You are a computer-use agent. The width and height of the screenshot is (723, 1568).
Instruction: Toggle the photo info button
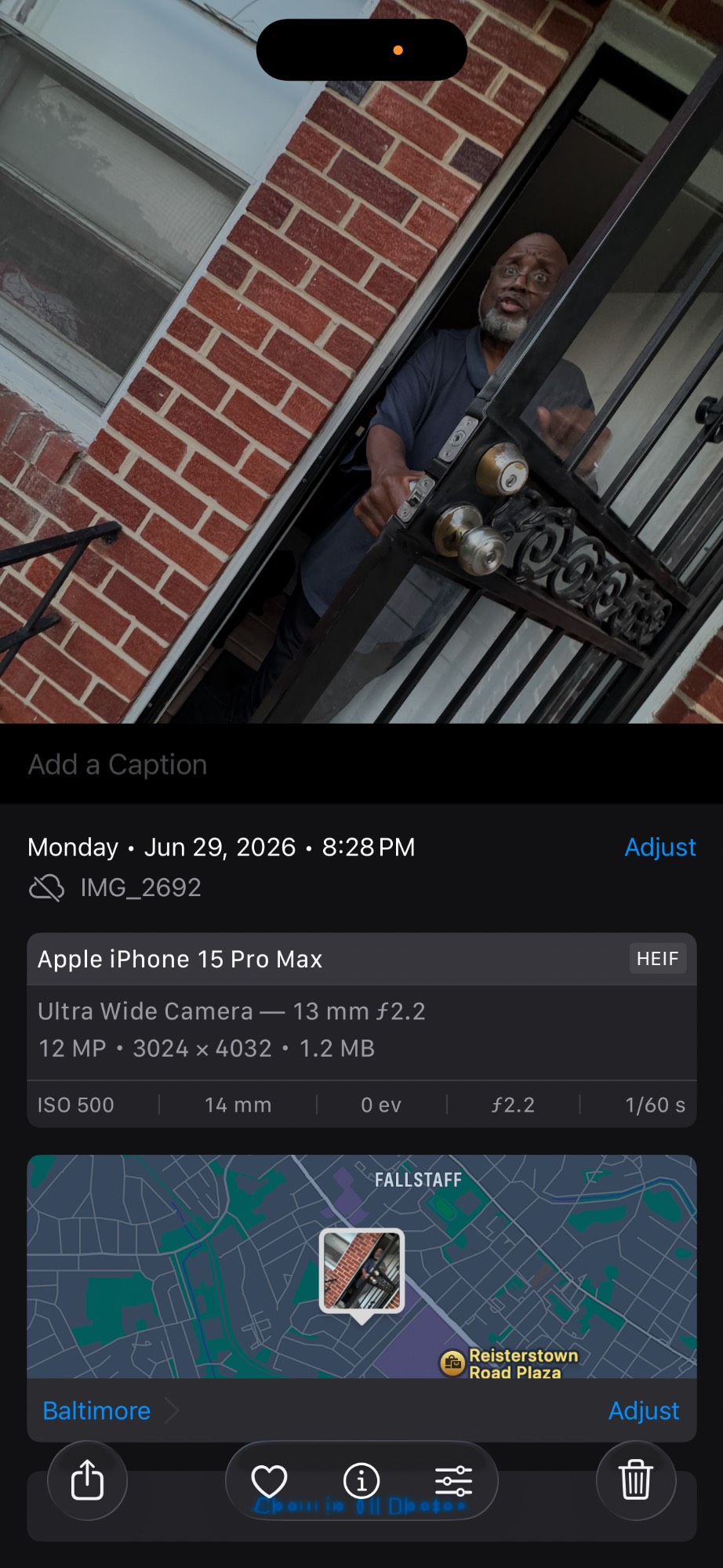tap(361, 1481)
